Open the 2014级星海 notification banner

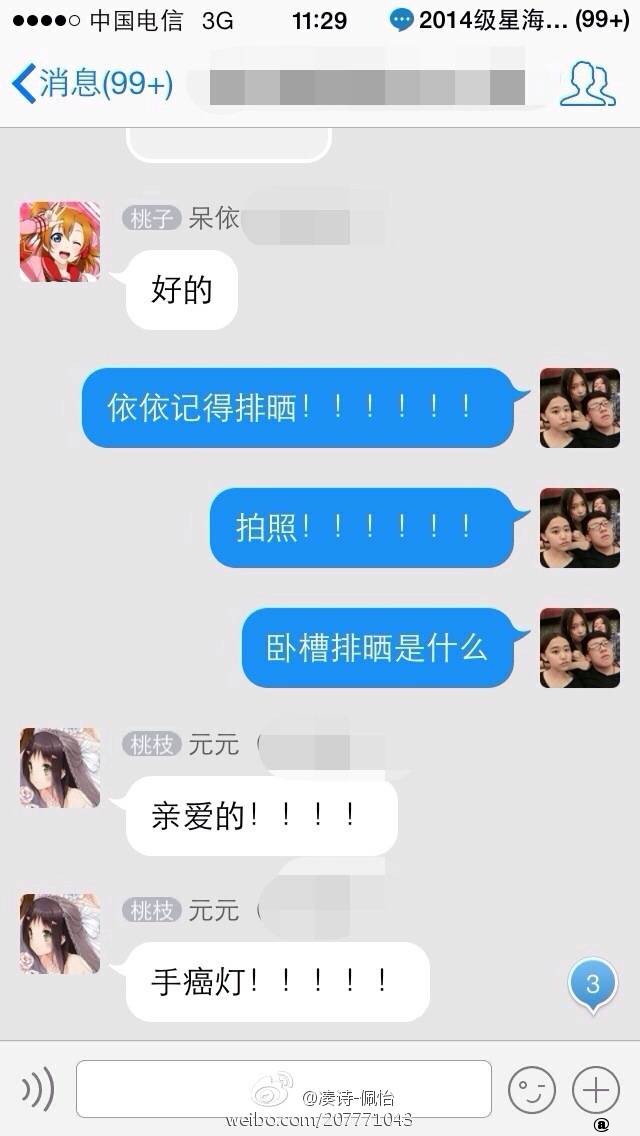[510, 20]
